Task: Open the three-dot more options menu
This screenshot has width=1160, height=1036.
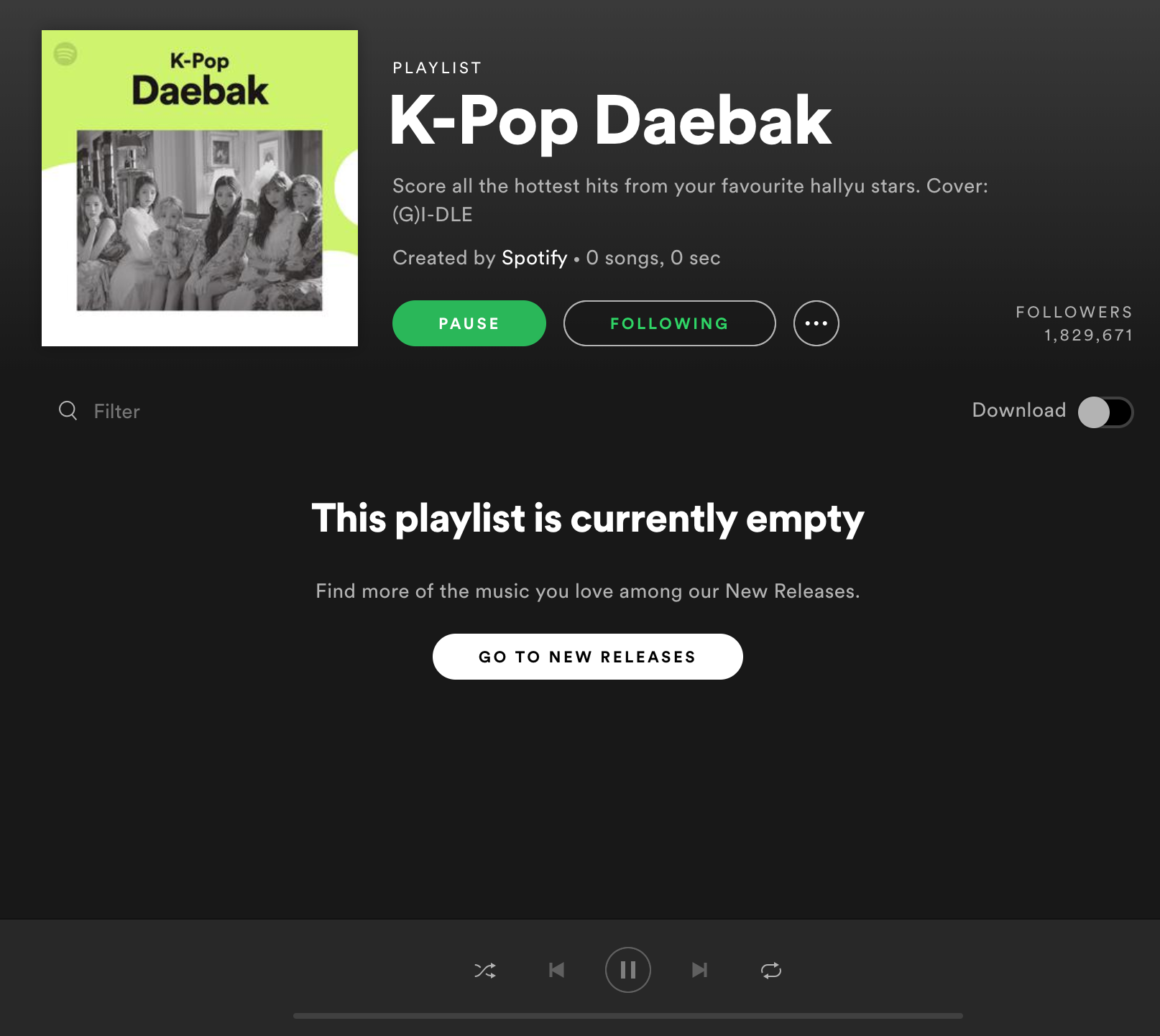Action: [816, 323]
